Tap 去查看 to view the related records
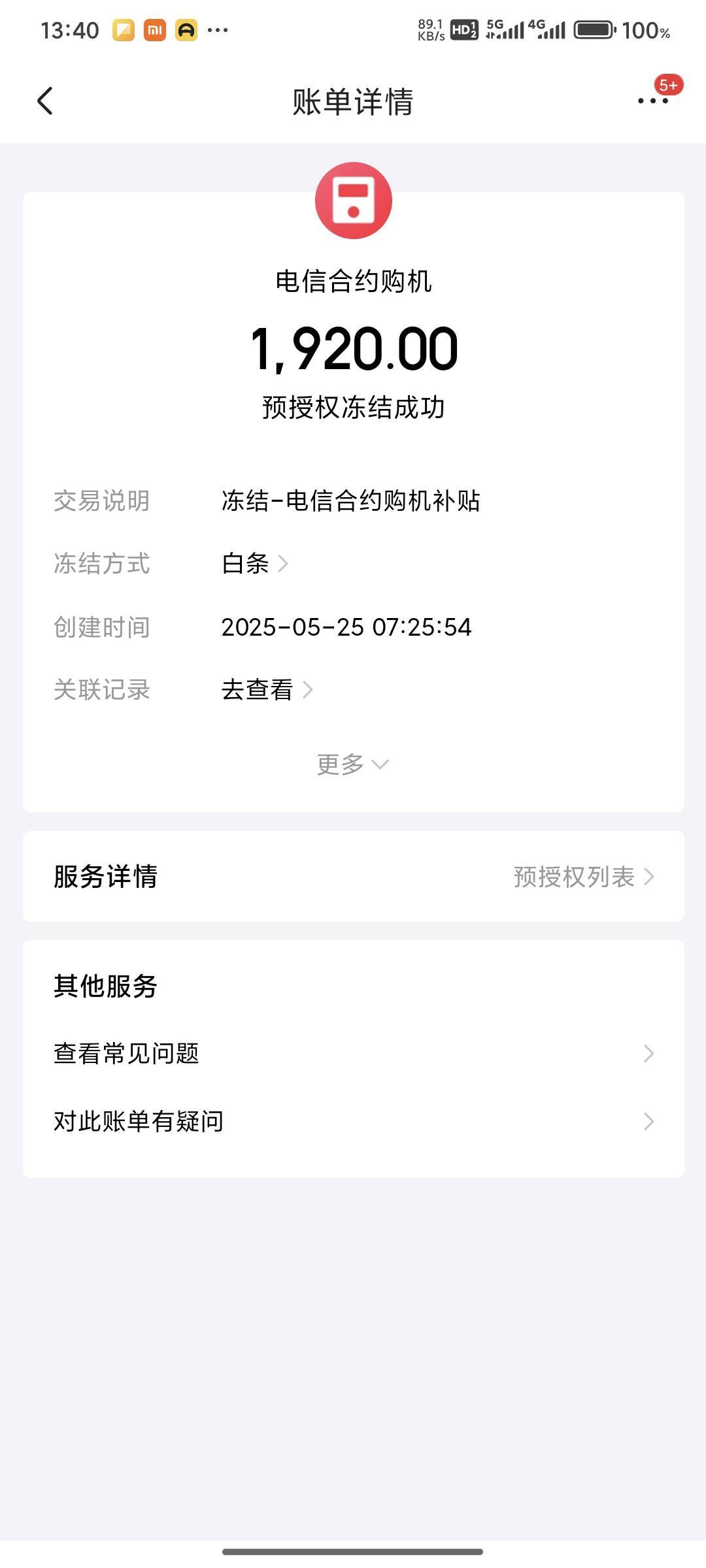 pos(267,689)
